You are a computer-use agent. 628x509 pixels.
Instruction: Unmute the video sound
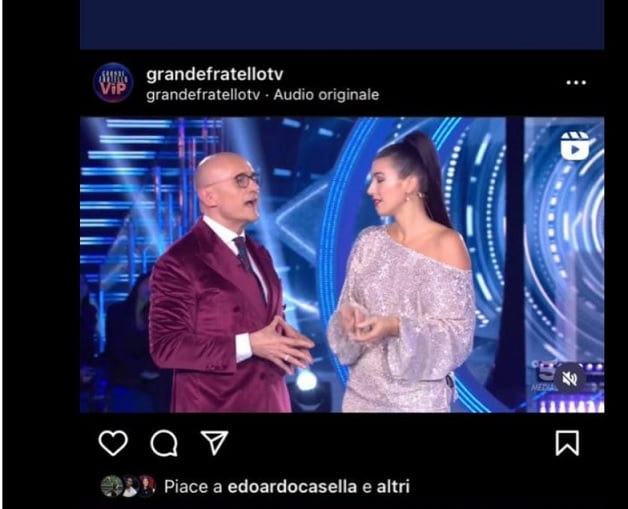click(x=570, y=378)
